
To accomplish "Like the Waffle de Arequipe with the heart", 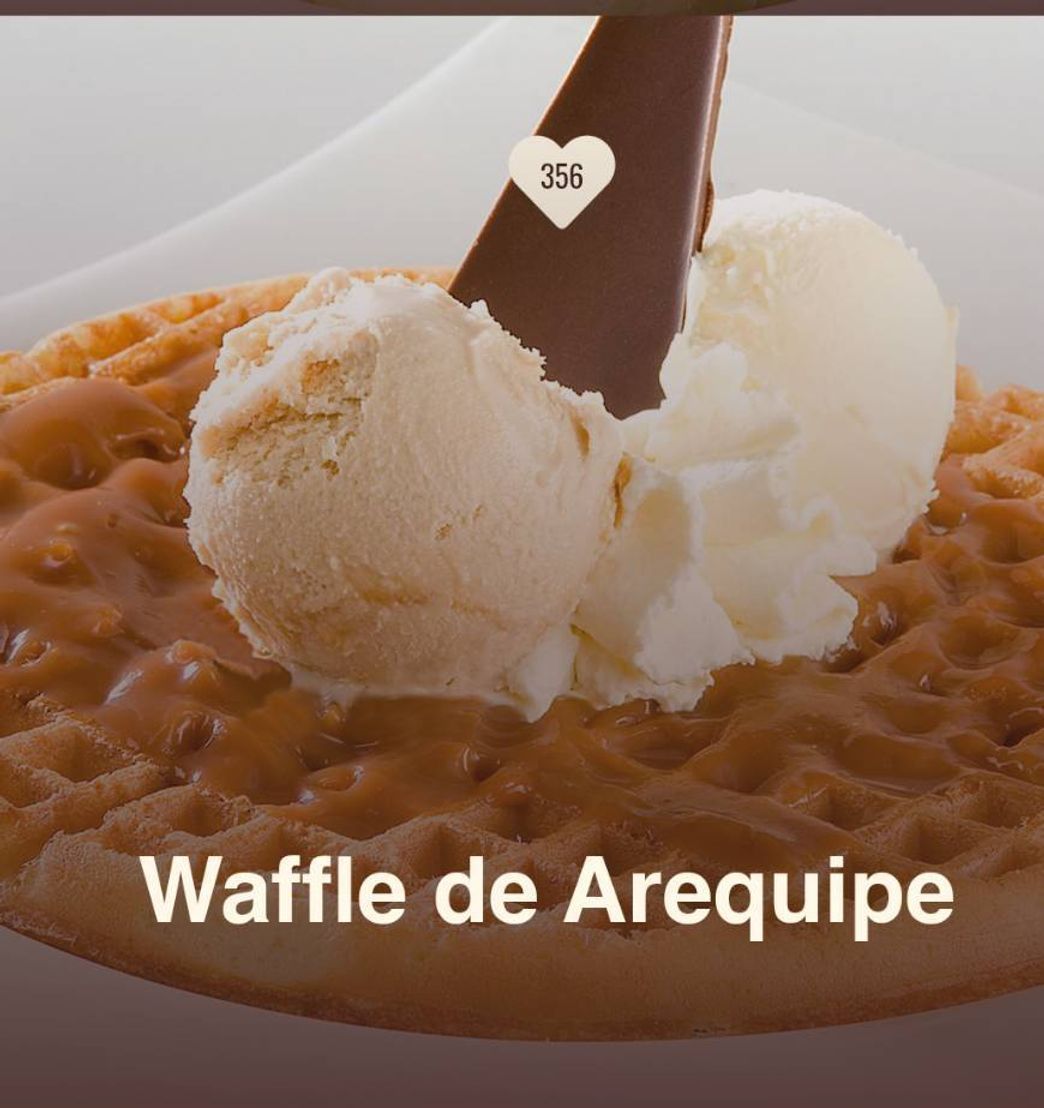I will tap(561, 179).
